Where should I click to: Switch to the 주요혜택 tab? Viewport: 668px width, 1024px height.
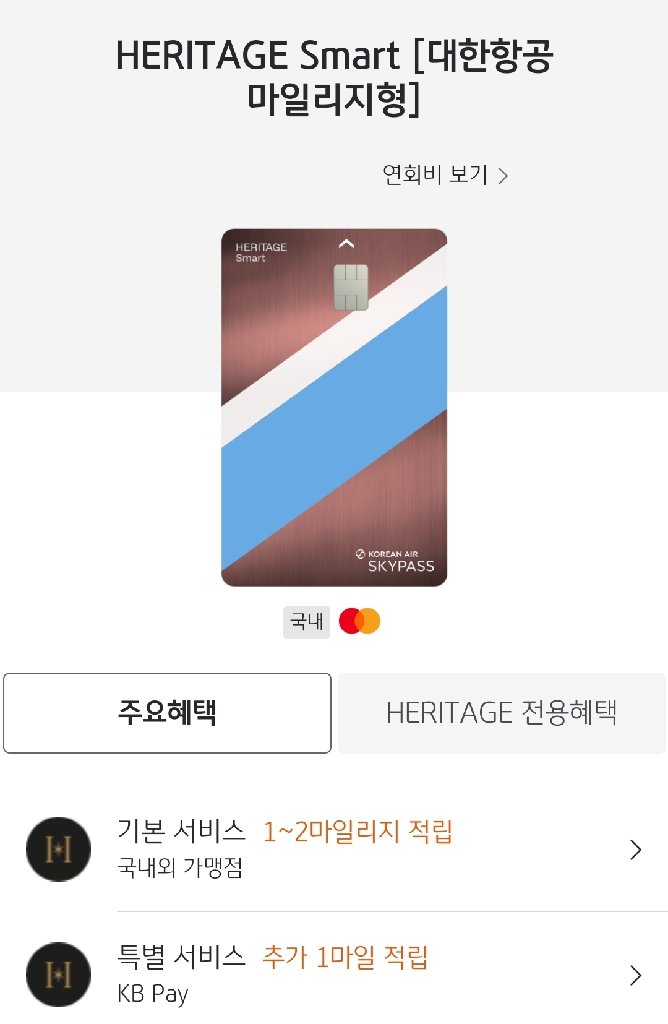pyautogui.click(x=167, y=713)
